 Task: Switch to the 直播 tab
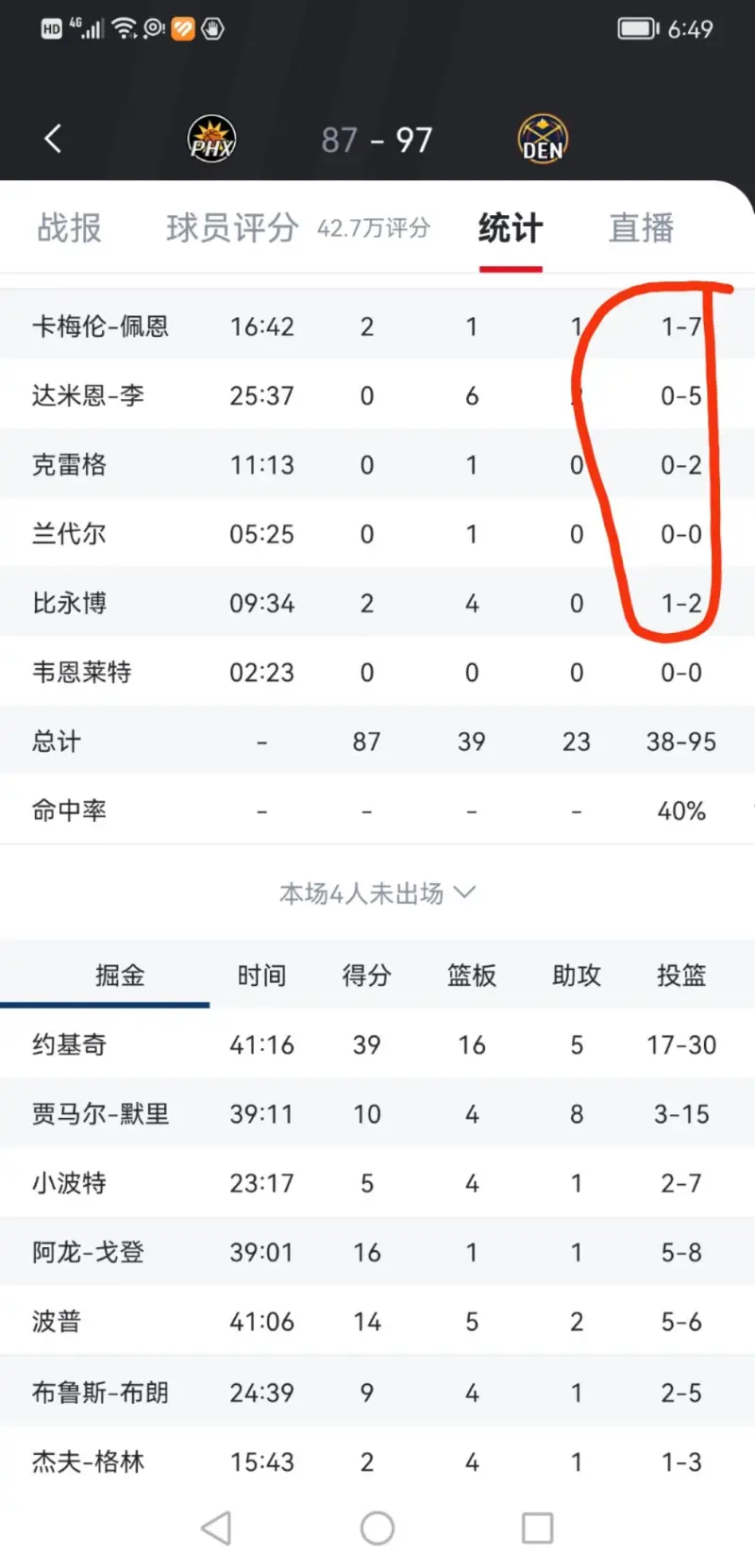(641, 228)
